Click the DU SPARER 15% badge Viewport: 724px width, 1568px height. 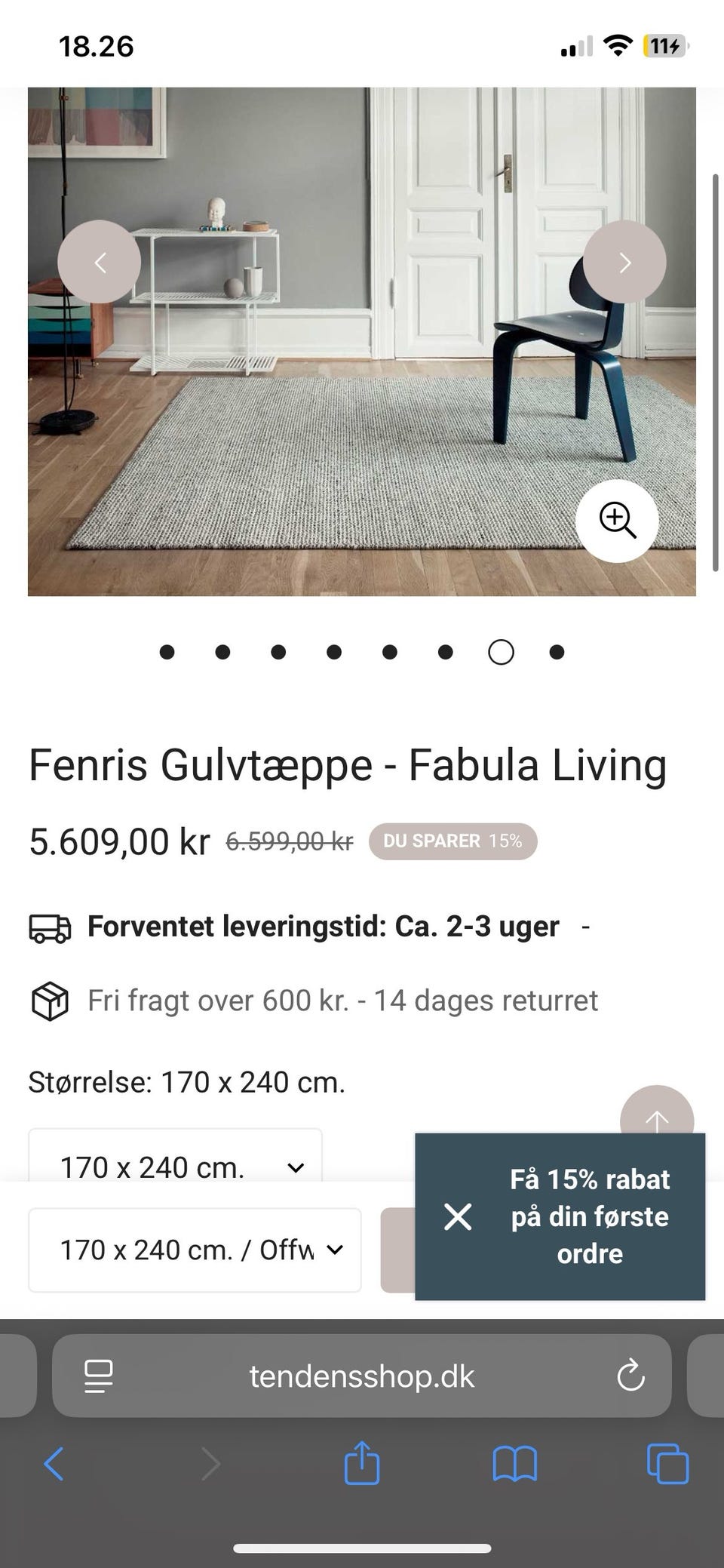click(x=452, y=841)
